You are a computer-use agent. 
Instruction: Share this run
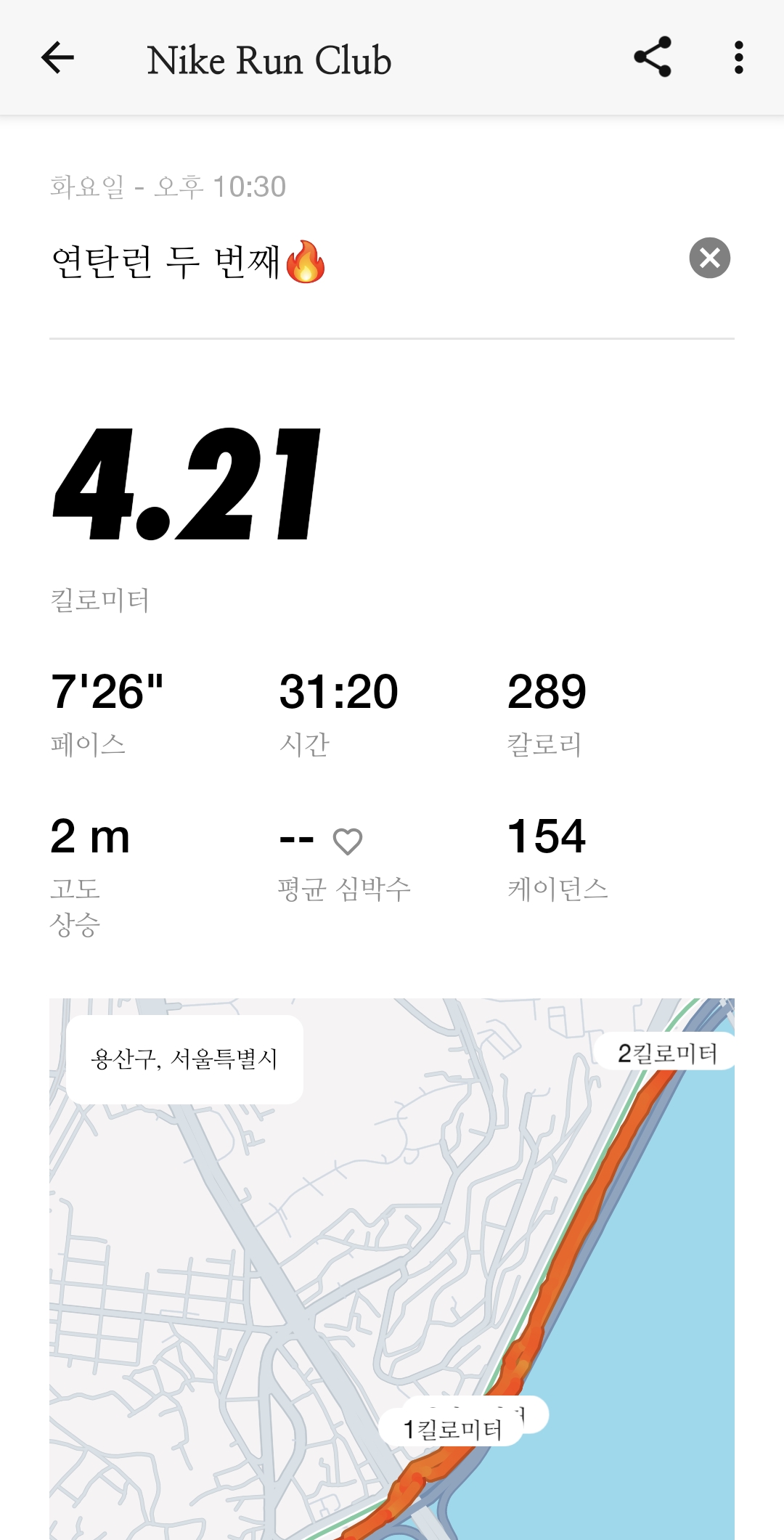click(x=652, y=57)
